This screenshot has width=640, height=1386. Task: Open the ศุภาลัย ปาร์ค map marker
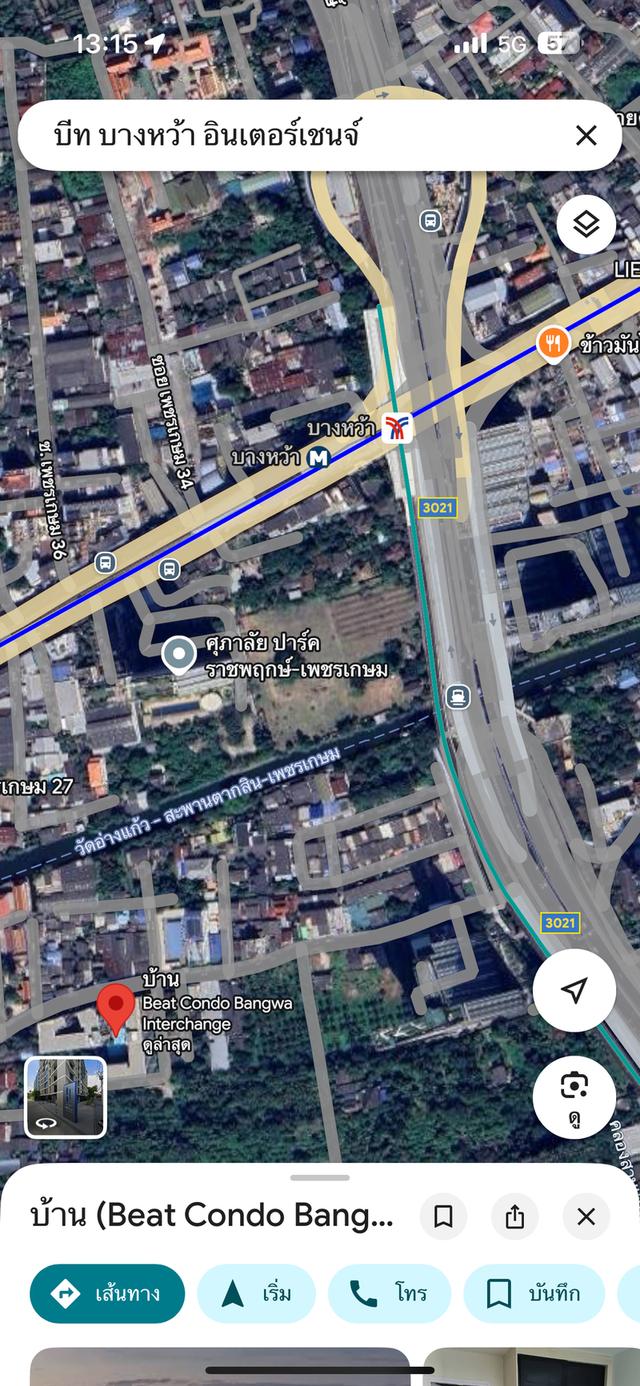179,655
